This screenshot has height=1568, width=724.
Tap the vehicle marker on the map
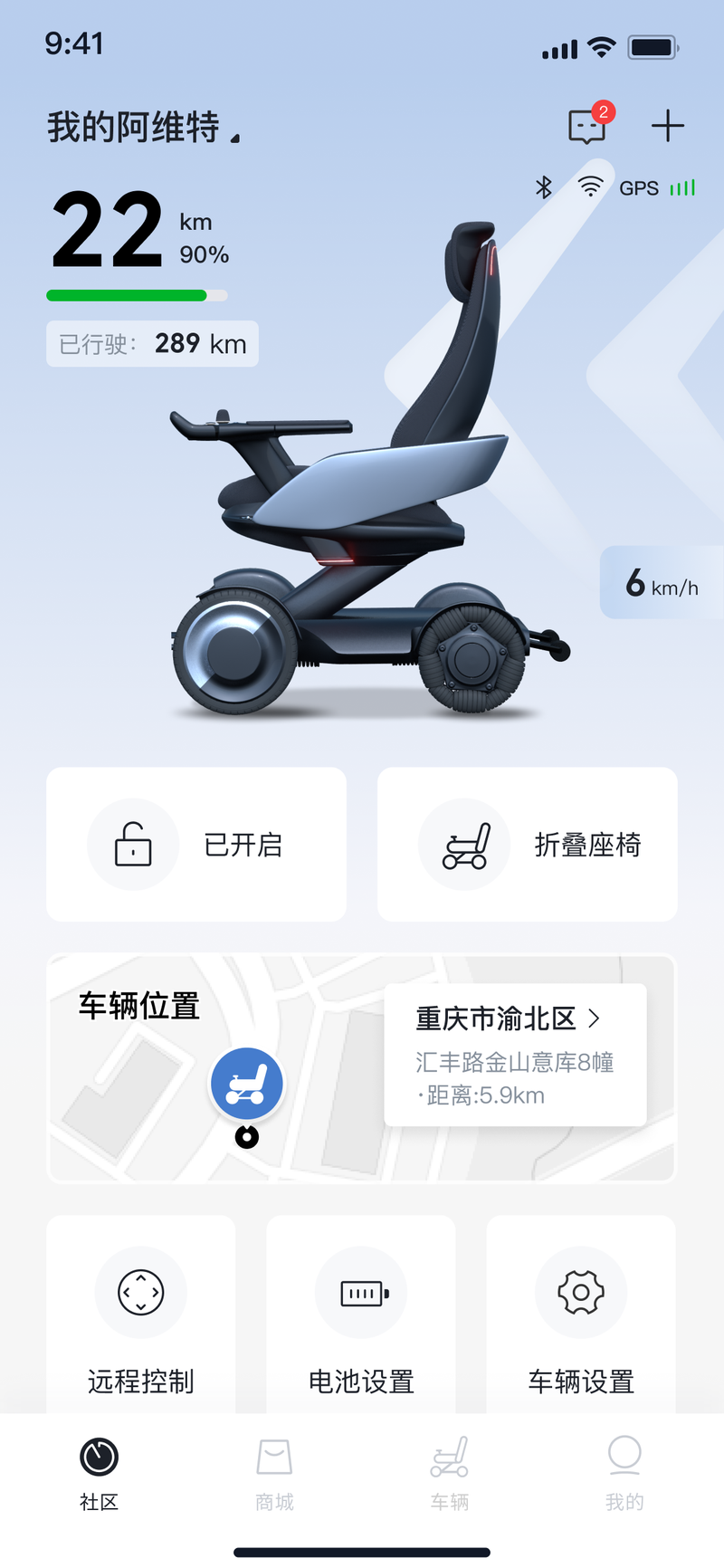pos(246,1084)
